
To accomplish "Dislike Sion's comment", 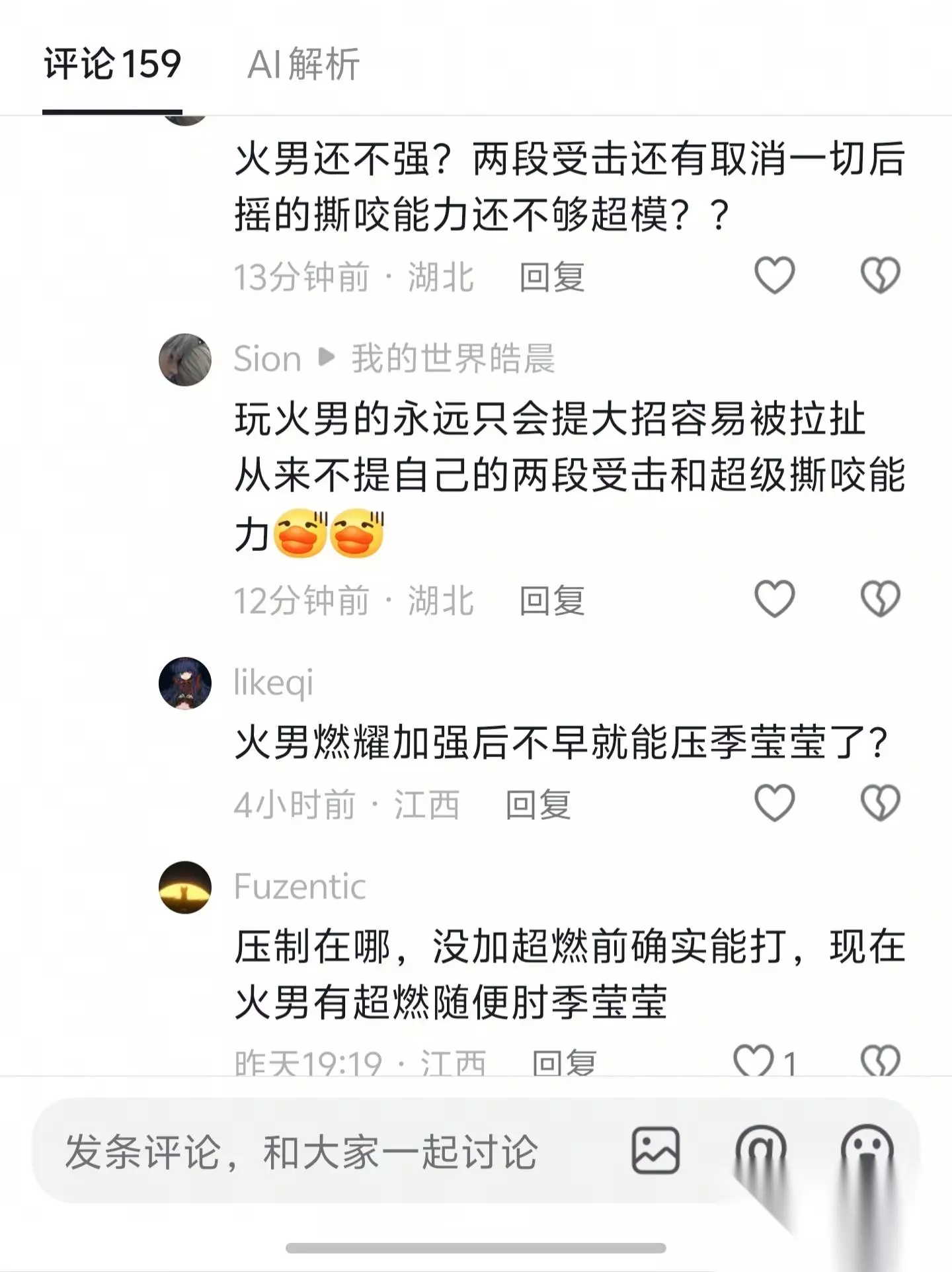I will [x=880, y=599].
